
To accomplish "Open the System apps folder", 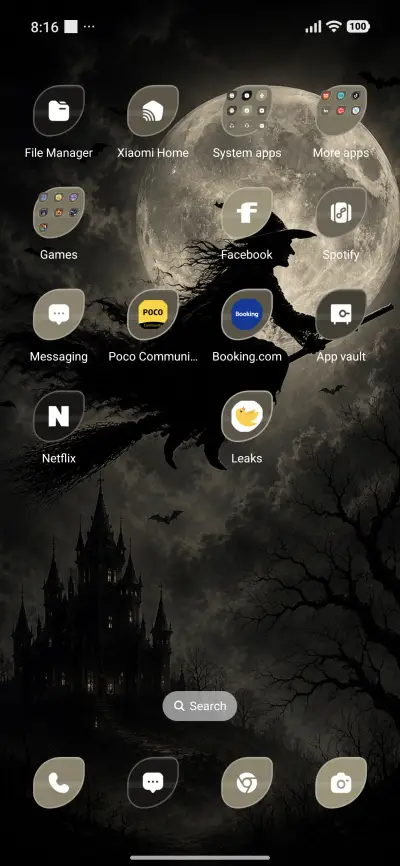I will point(247,110).
